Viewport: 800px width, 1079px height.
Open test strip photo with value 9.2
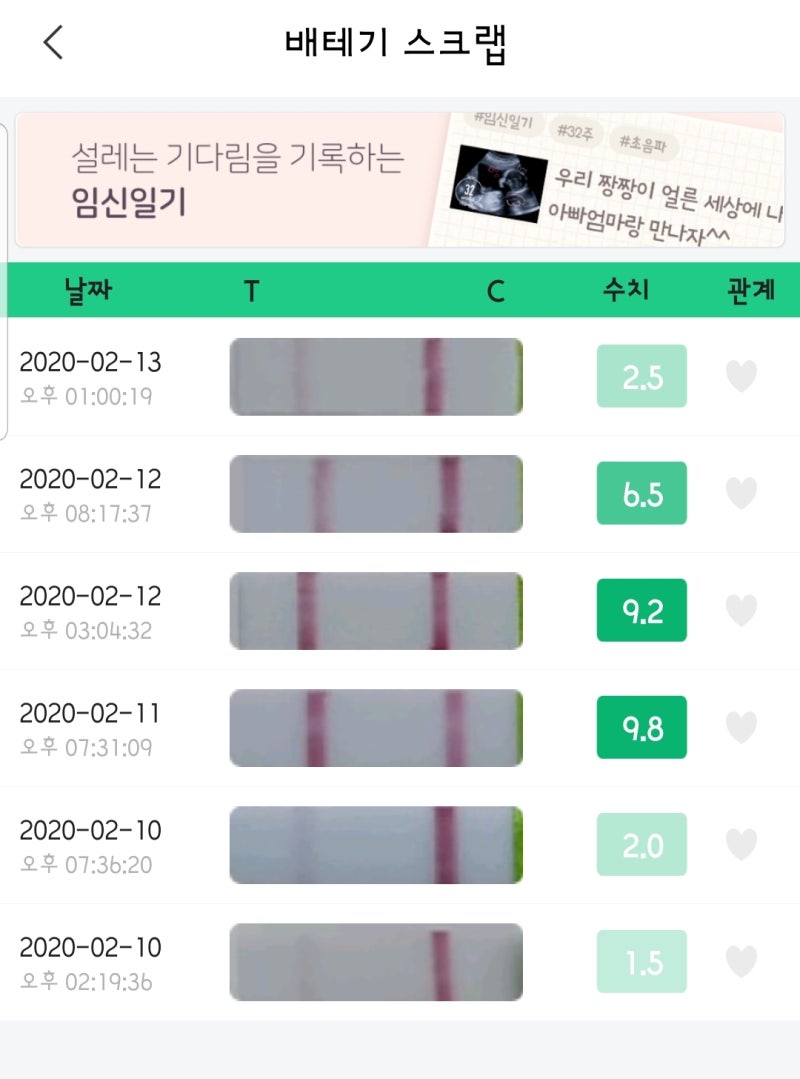376,611
